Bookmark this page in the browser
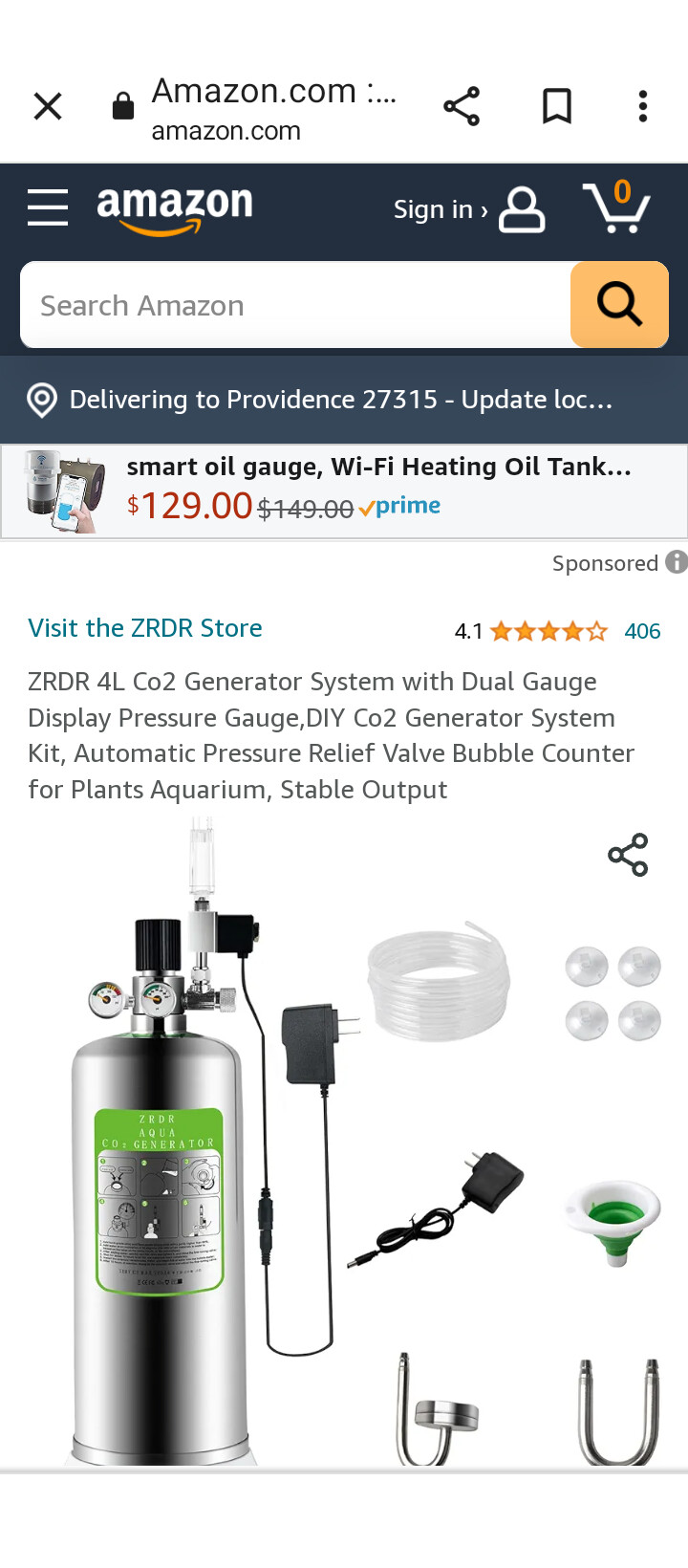Image resolution: width=688 pixels, height=1568 pixels. click(557, 106)
